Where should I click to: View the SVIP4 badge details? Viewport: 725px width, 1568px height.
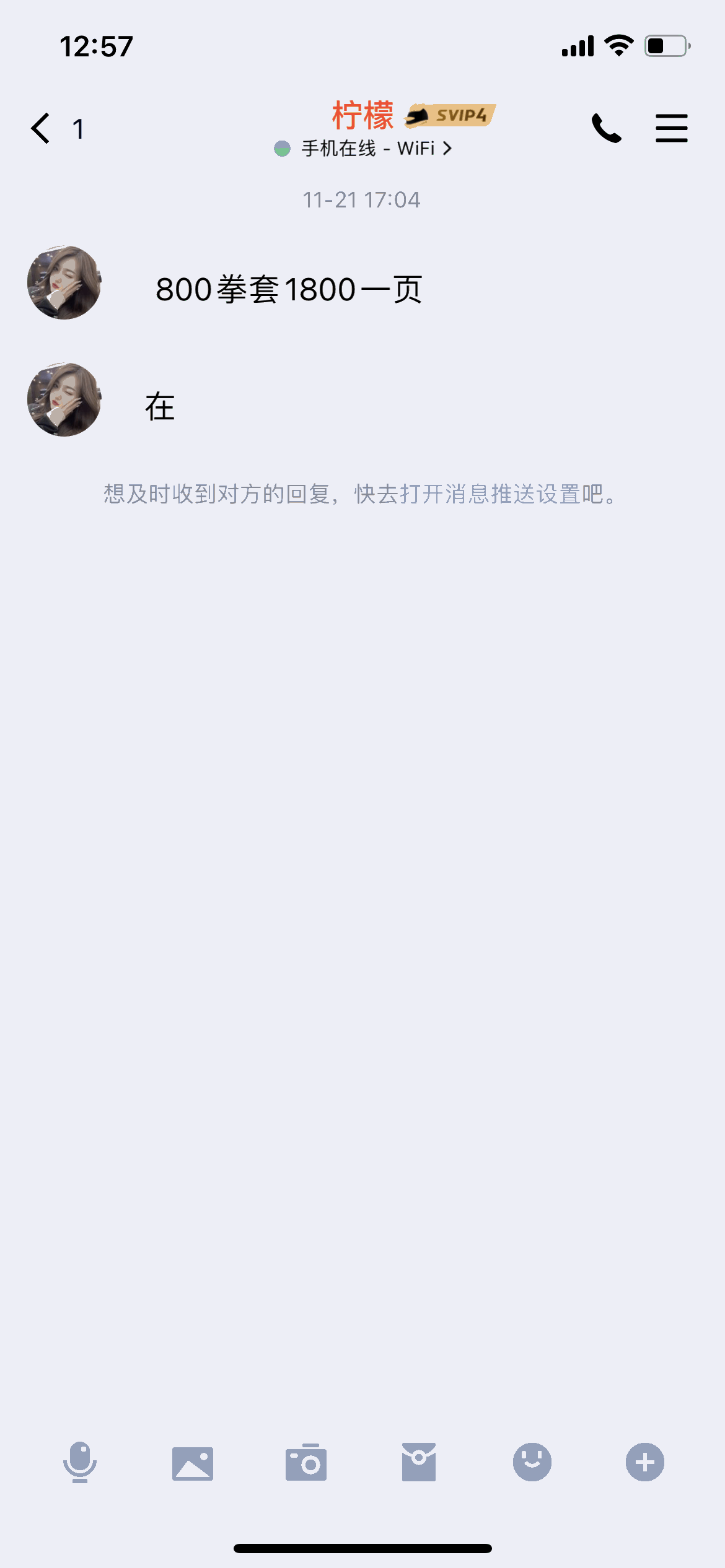tap(450, 115)
